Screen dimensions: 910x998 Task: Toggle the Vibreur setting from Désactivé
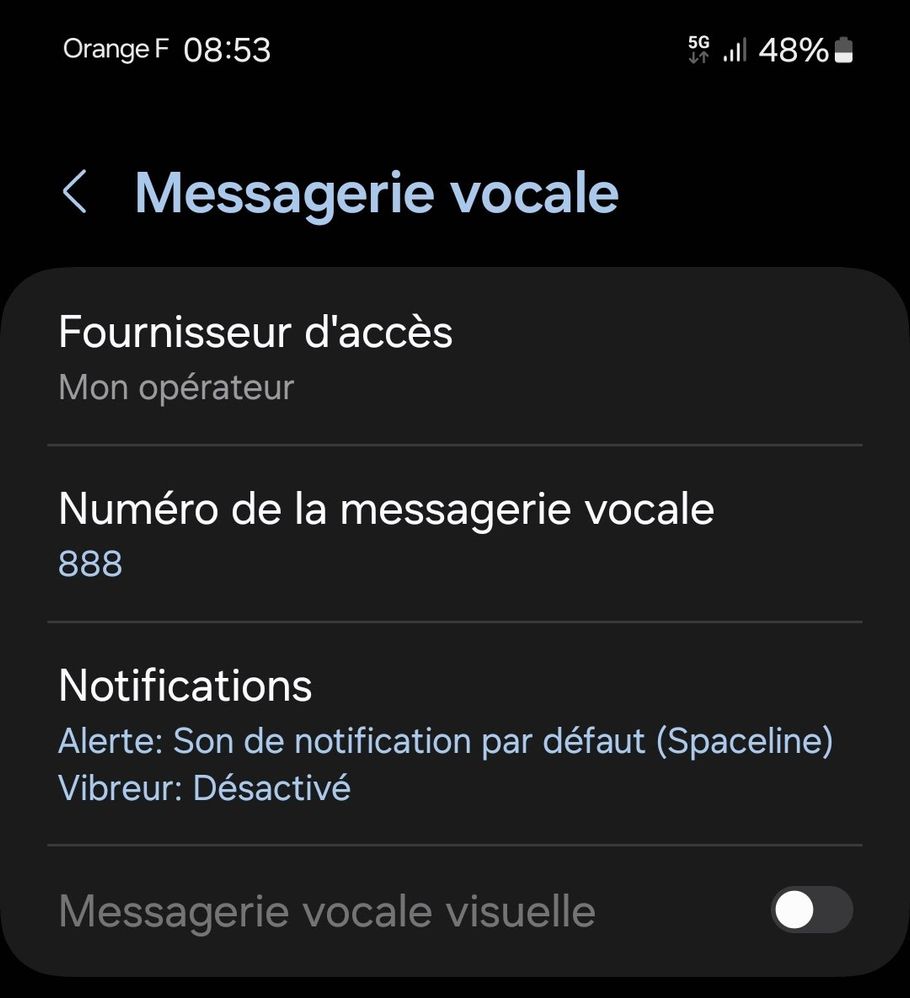pyautogui.click(x=204, y=787)
